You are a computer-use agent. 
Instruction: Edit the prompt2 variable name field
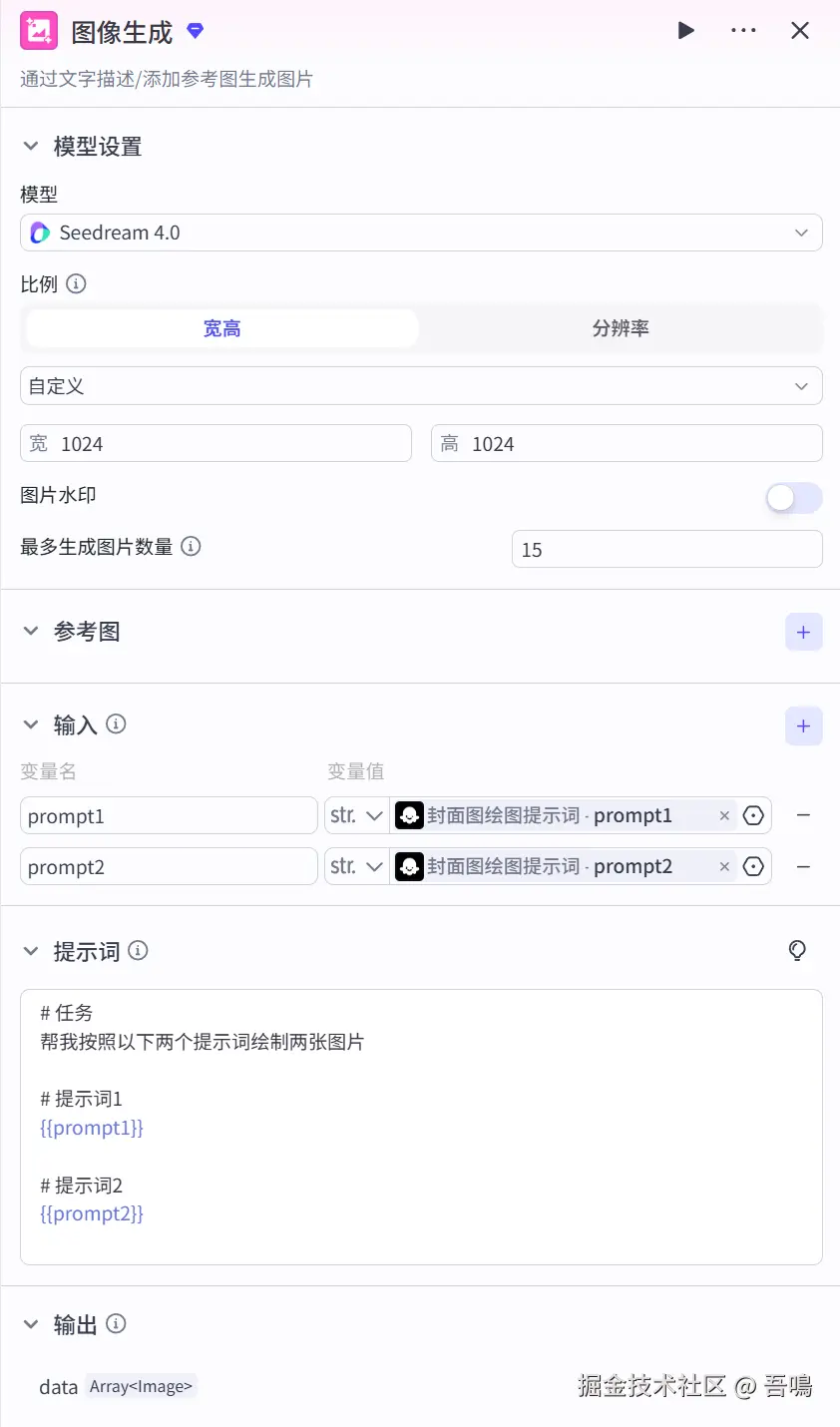click(x=168, y=867)
